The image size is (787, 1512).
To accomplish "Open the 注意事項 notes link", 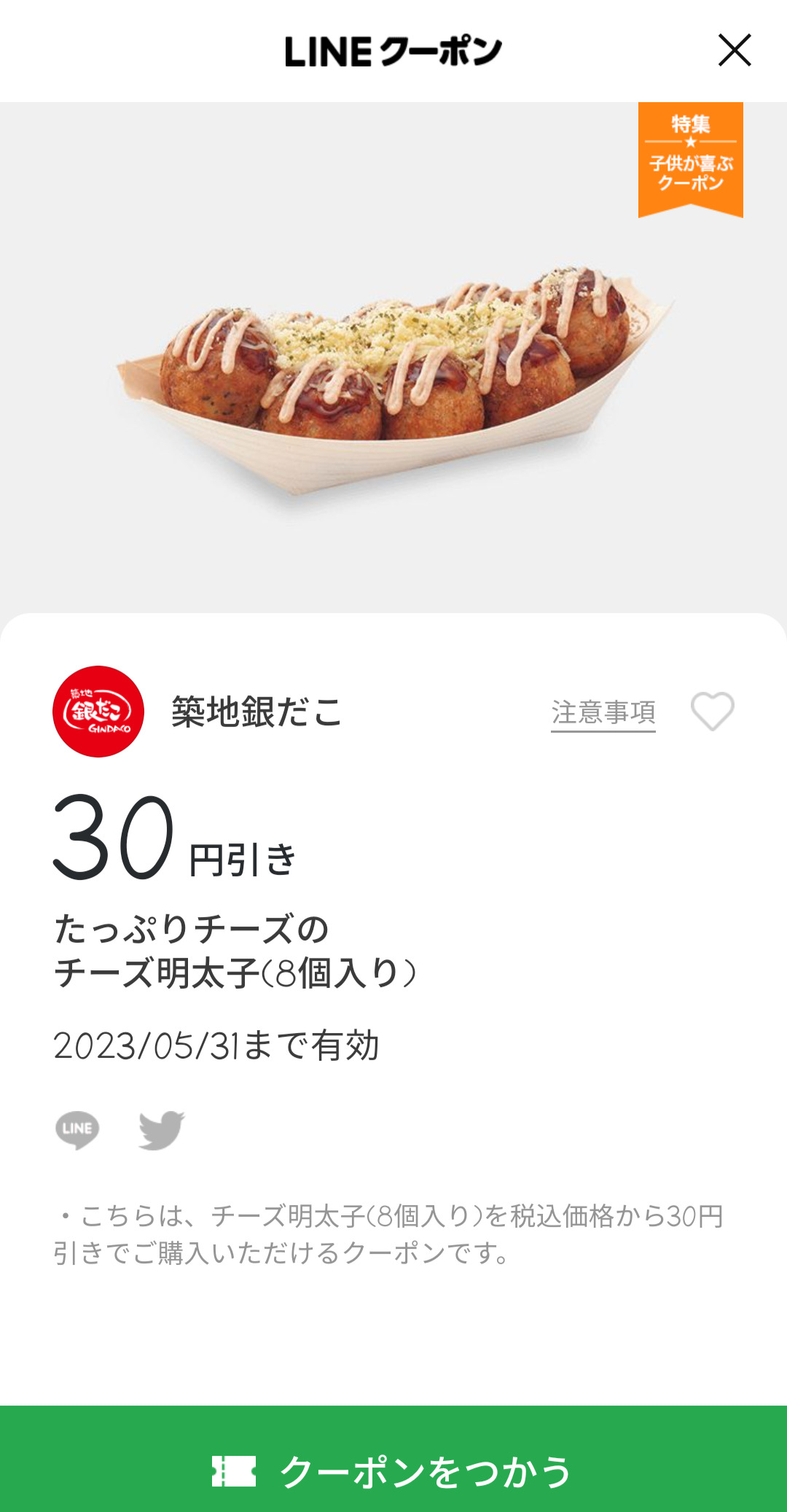I will (603, 712).
